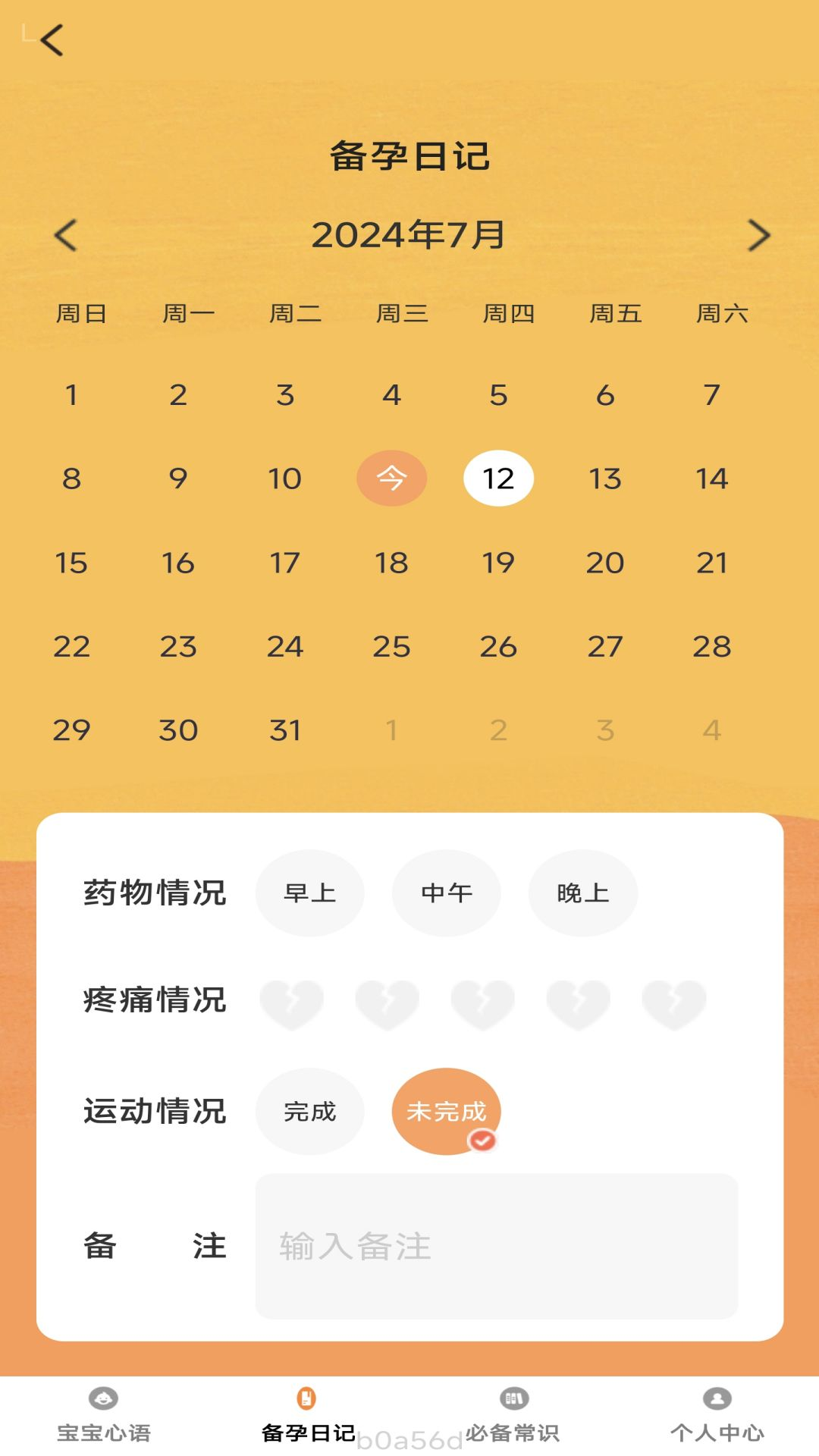Select 完成 for exercise status

(x=309, y=1111)
